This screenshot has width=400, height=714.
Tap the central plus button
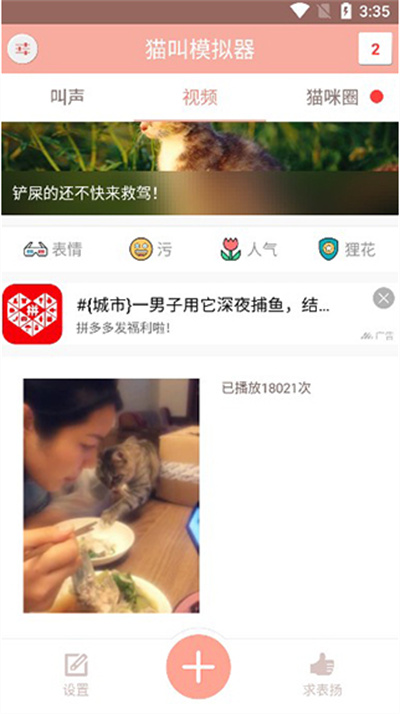[x=199, y=667]
